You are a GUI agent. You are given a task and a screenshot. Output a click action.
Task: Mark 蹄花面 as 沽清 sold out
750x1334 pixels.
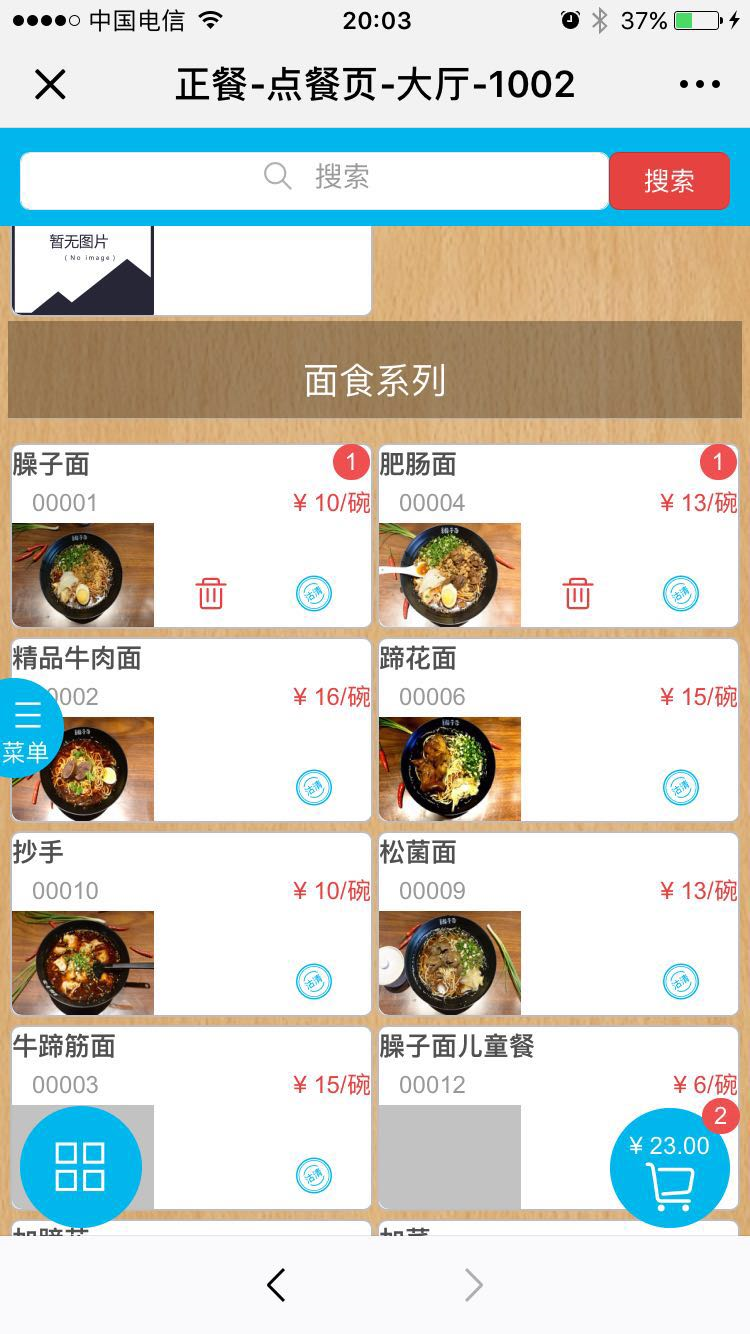[x=681, y=788]
